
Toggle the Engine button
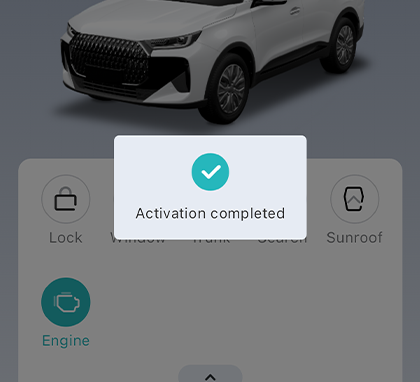click(66, 302)
